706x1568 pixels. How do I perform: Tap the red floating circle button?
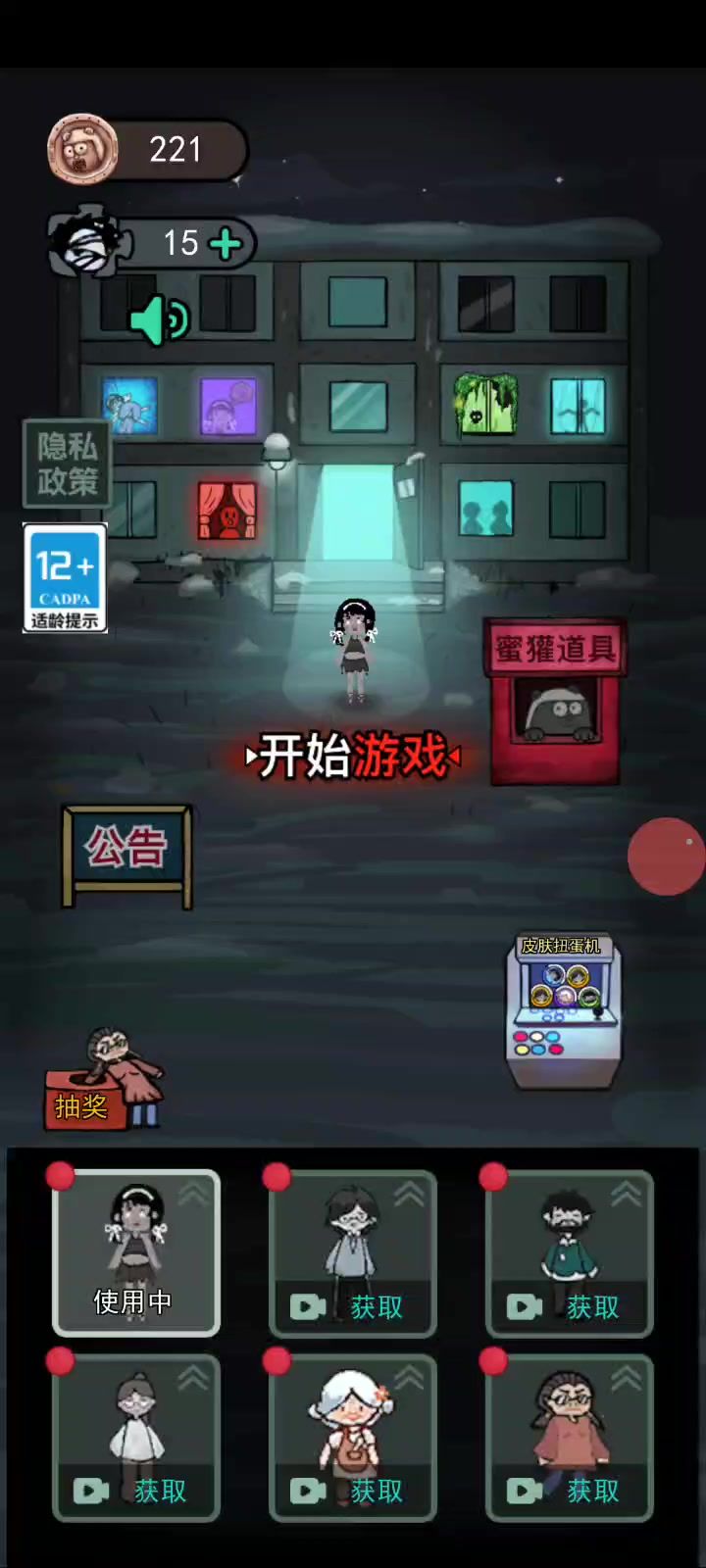coord(667,857)
